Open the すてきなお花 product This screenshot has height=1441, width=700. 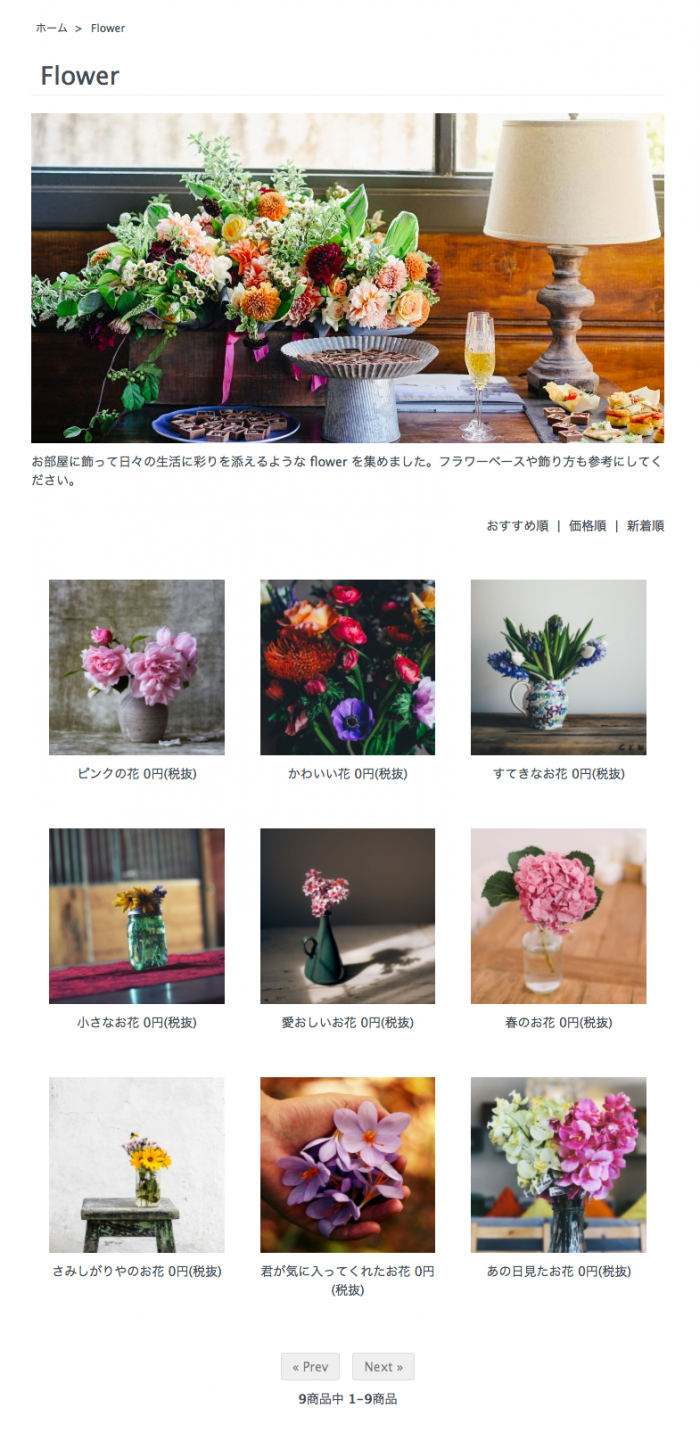coord(558,667)
